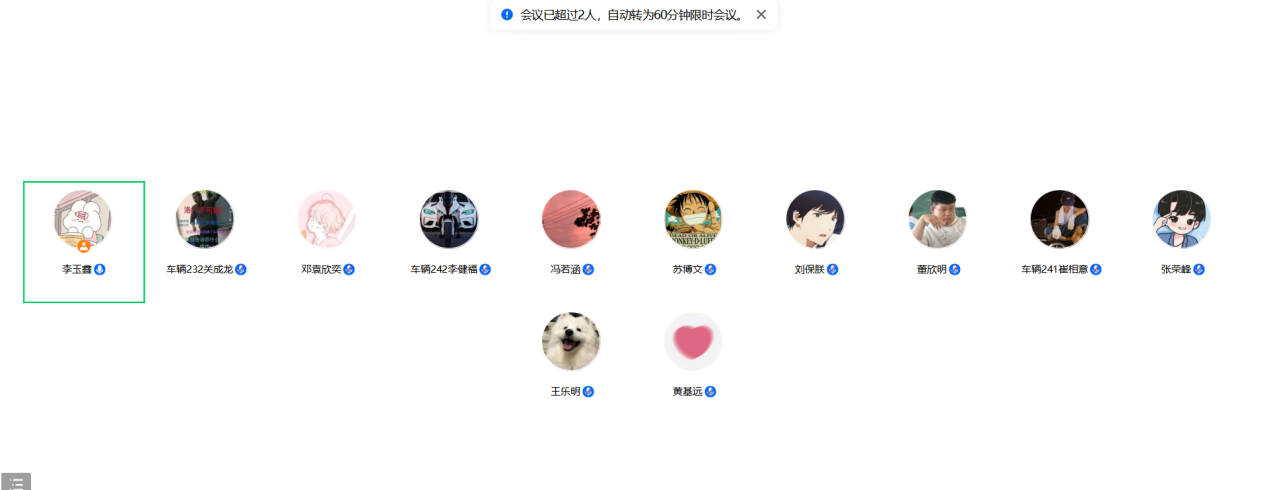The width and height of the screenshot is (1267, 490).
Task: Tap the participant tile for 刘保朕
Action: (815, 220)
